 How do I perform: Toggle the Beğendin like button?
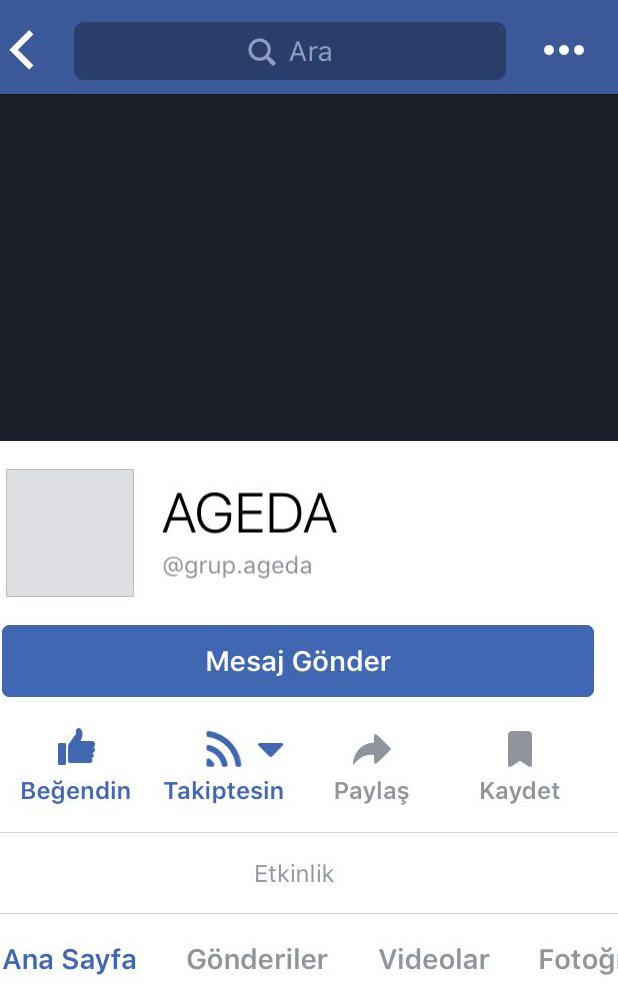tap(76, 766)
